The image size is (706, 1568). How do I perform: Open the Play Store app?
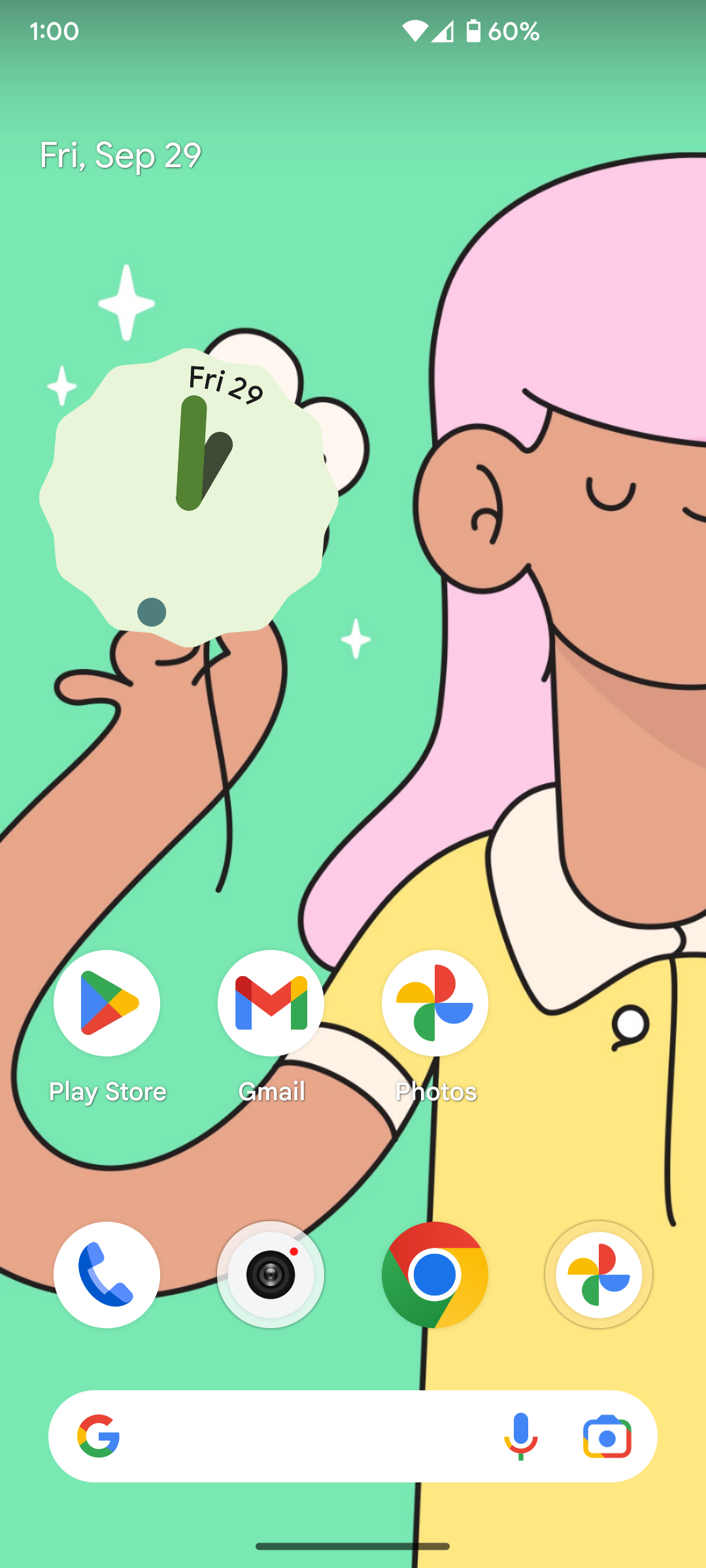pos(107,1003)
